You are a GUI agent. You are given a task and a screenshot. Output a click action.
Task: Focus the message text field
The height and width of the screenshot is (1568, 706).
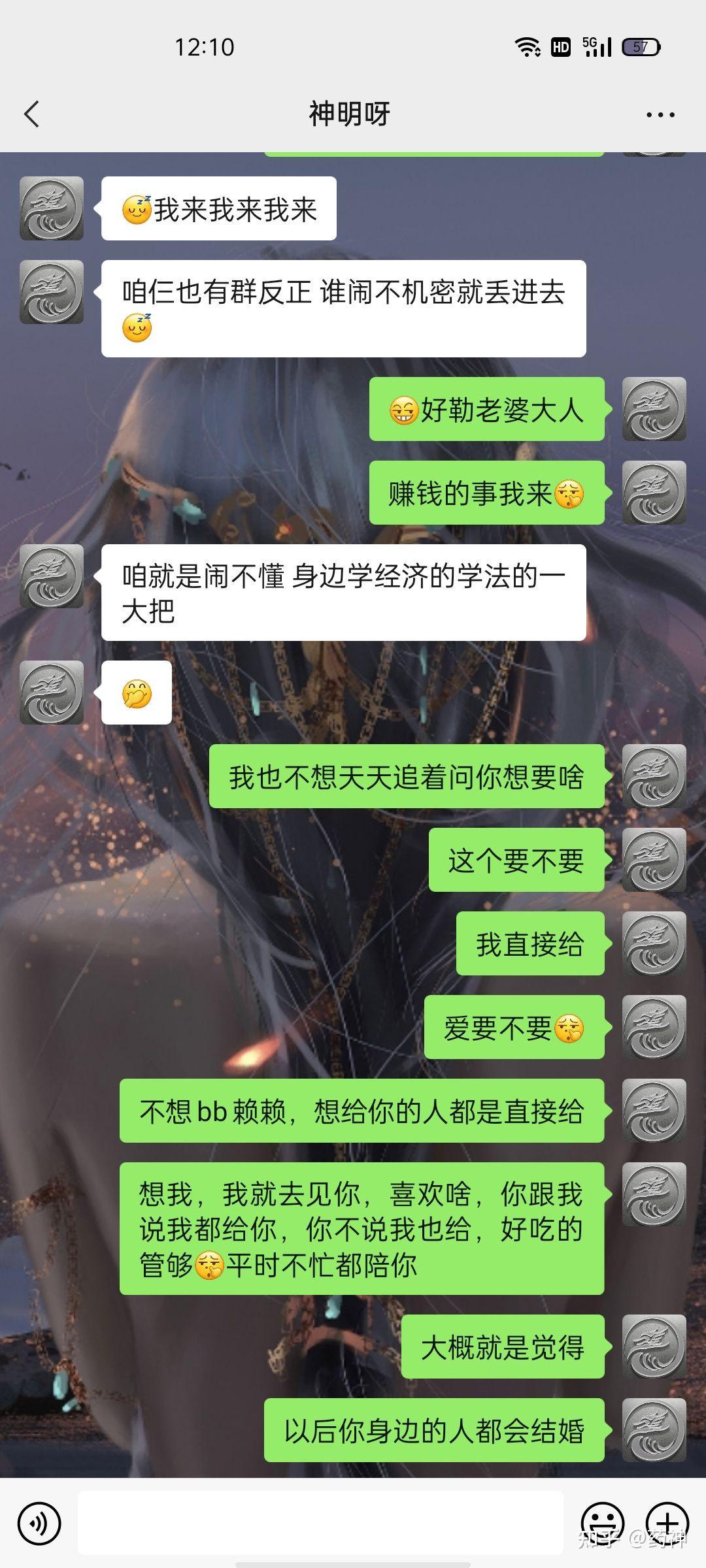[320, 1522]
